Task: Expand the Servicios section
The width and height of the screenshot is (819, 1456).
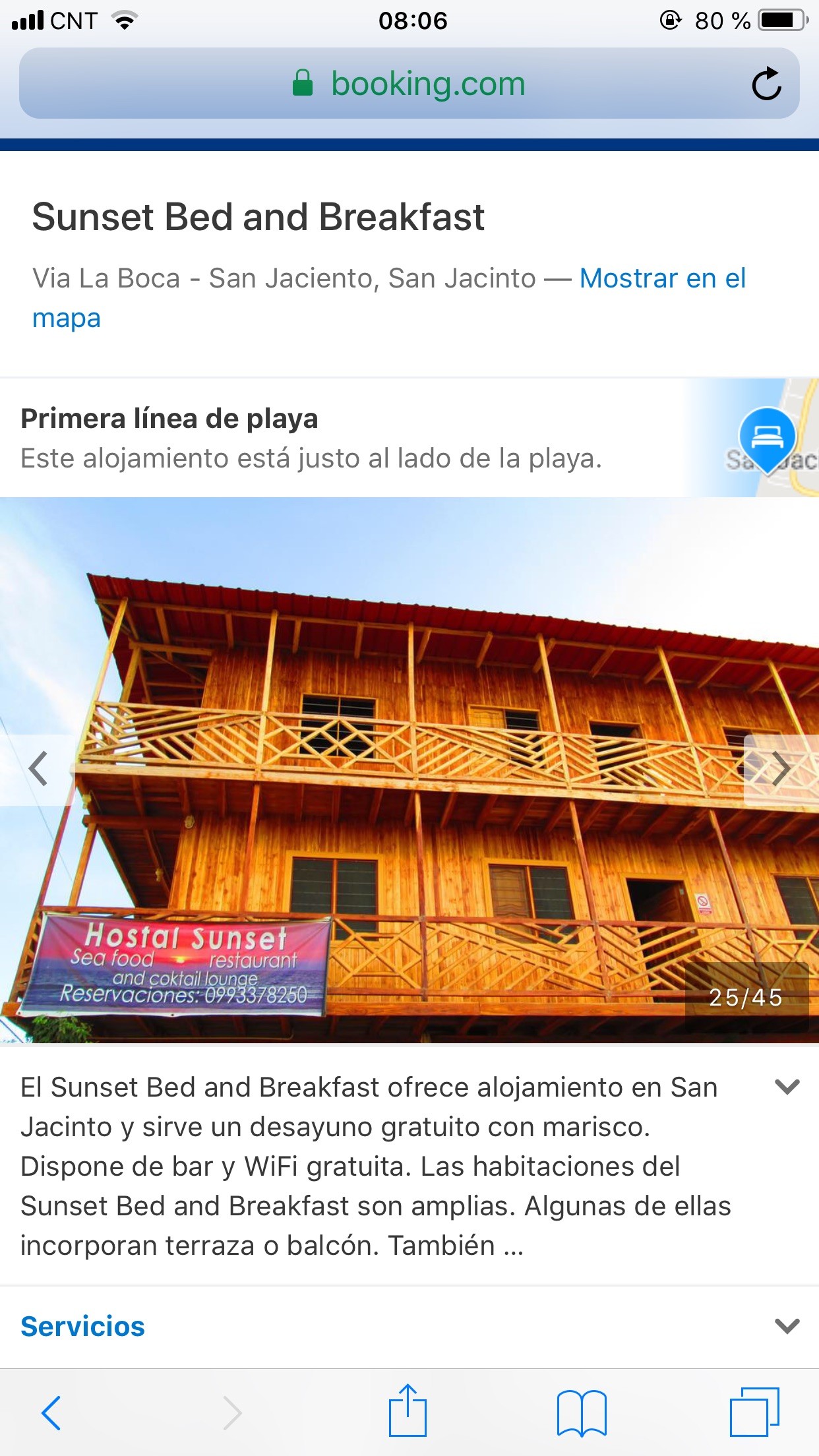Action: point(787,1325)
